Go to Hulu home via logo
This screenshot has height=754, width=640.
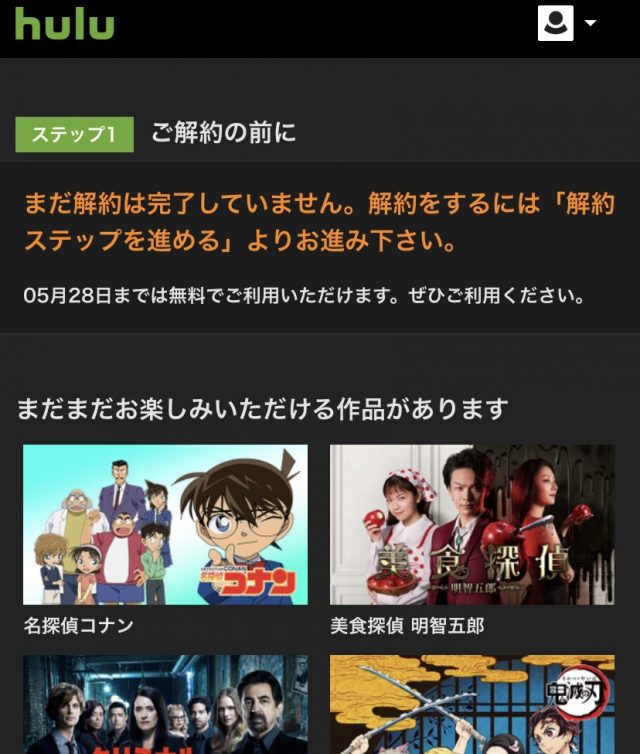[x=64, y=24]
